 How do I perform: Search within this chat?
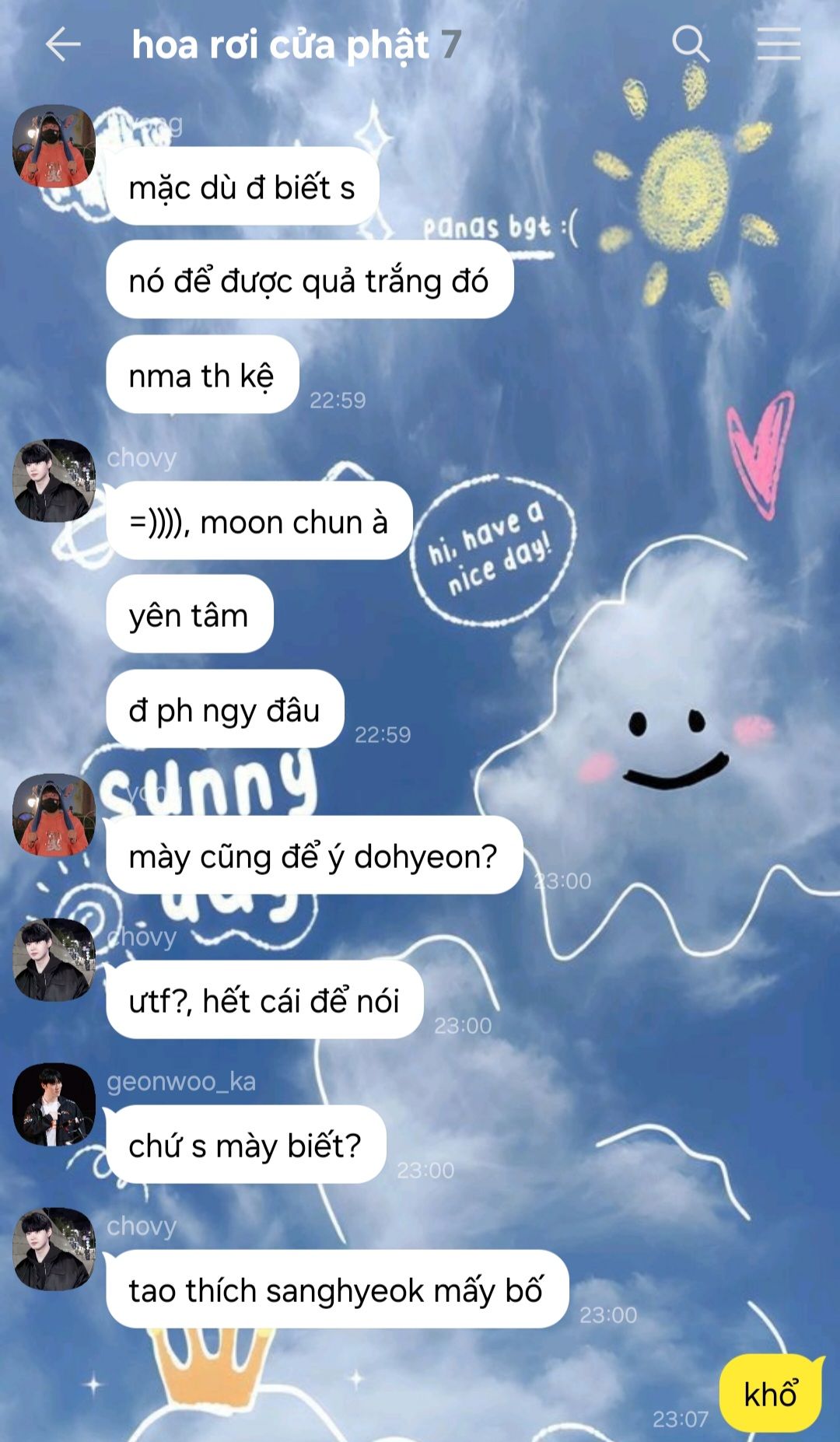point(690,44)
